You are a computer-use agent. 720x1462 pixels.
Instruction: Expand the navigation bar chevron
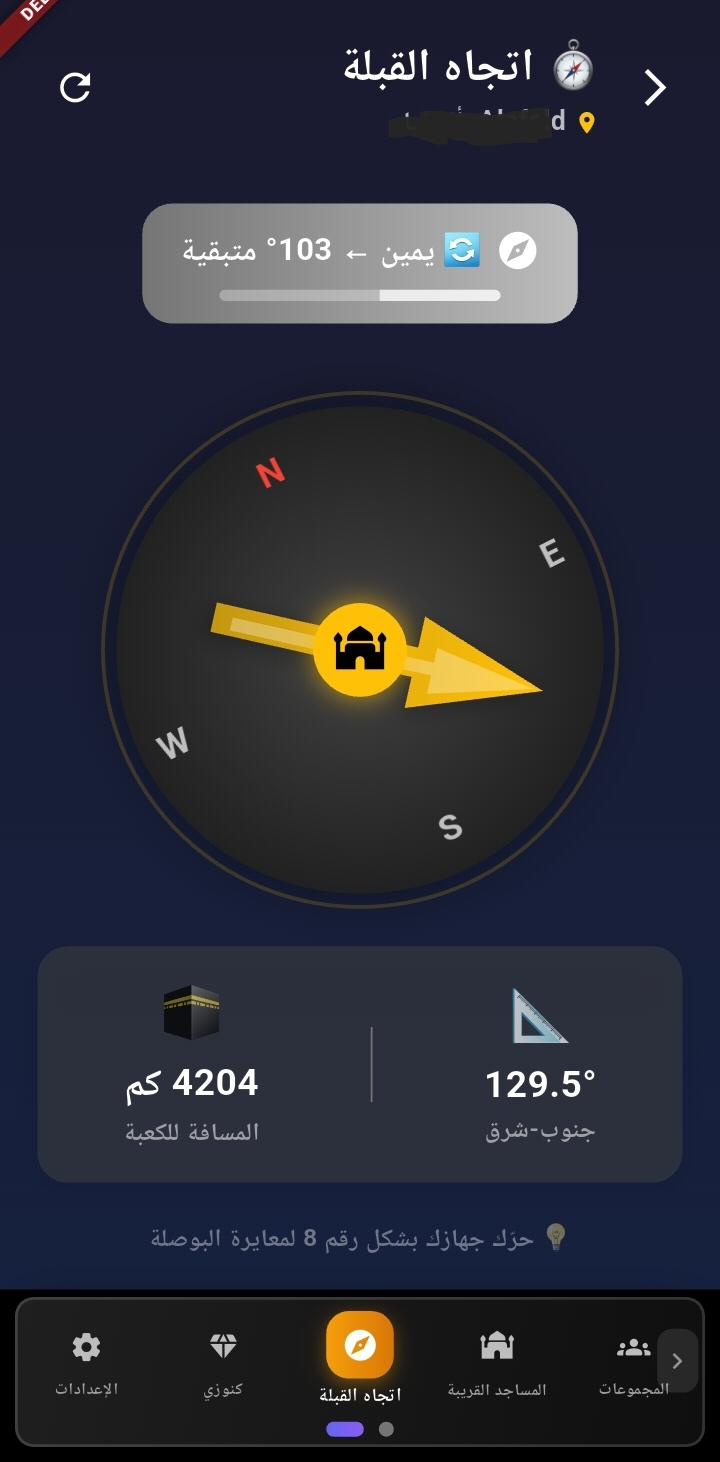(x=676, y=1361)
